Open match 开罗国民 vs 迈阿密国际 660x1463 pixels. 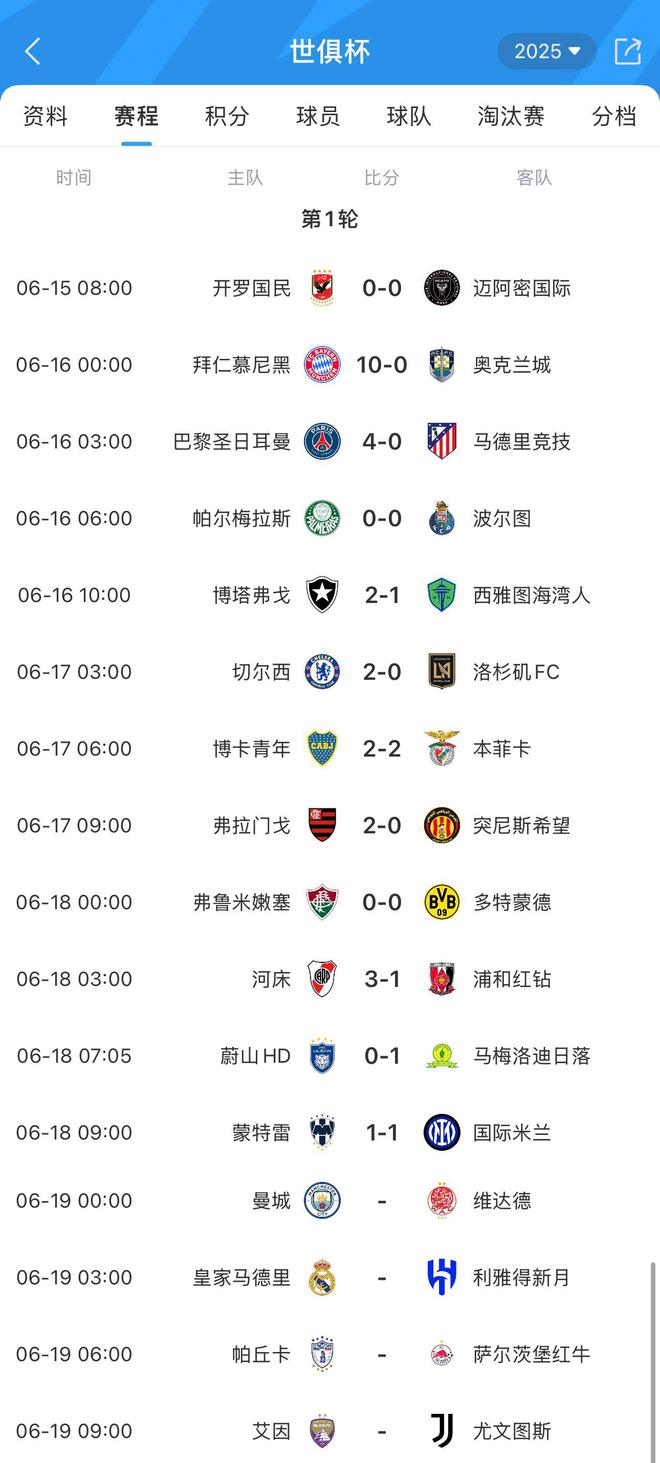click(x=381, y=288)
